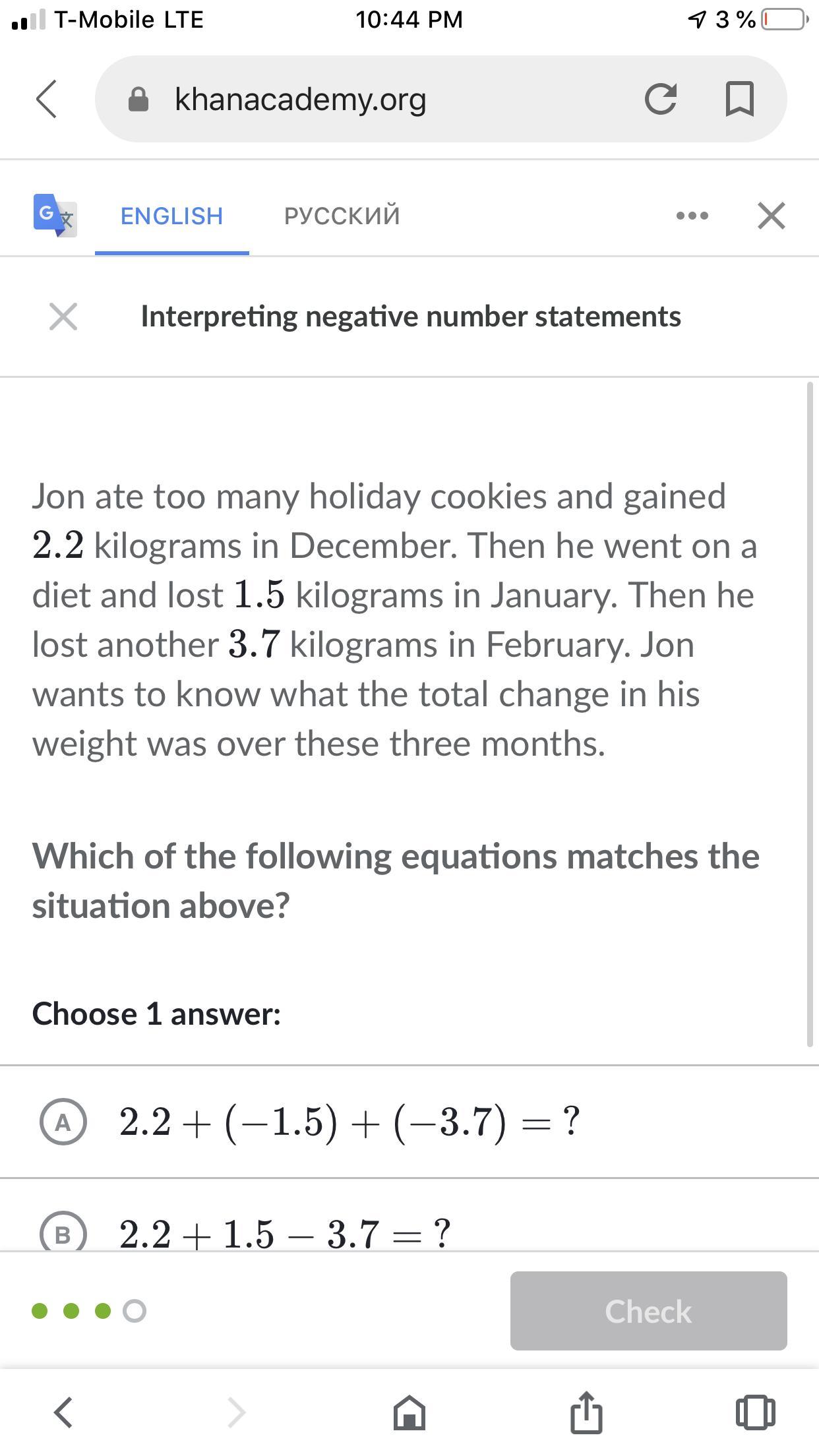Image resolution: width=819 pixels, height=1456 pixels.
Task: Go to browser home page
Action: (x=409, y=1412)
